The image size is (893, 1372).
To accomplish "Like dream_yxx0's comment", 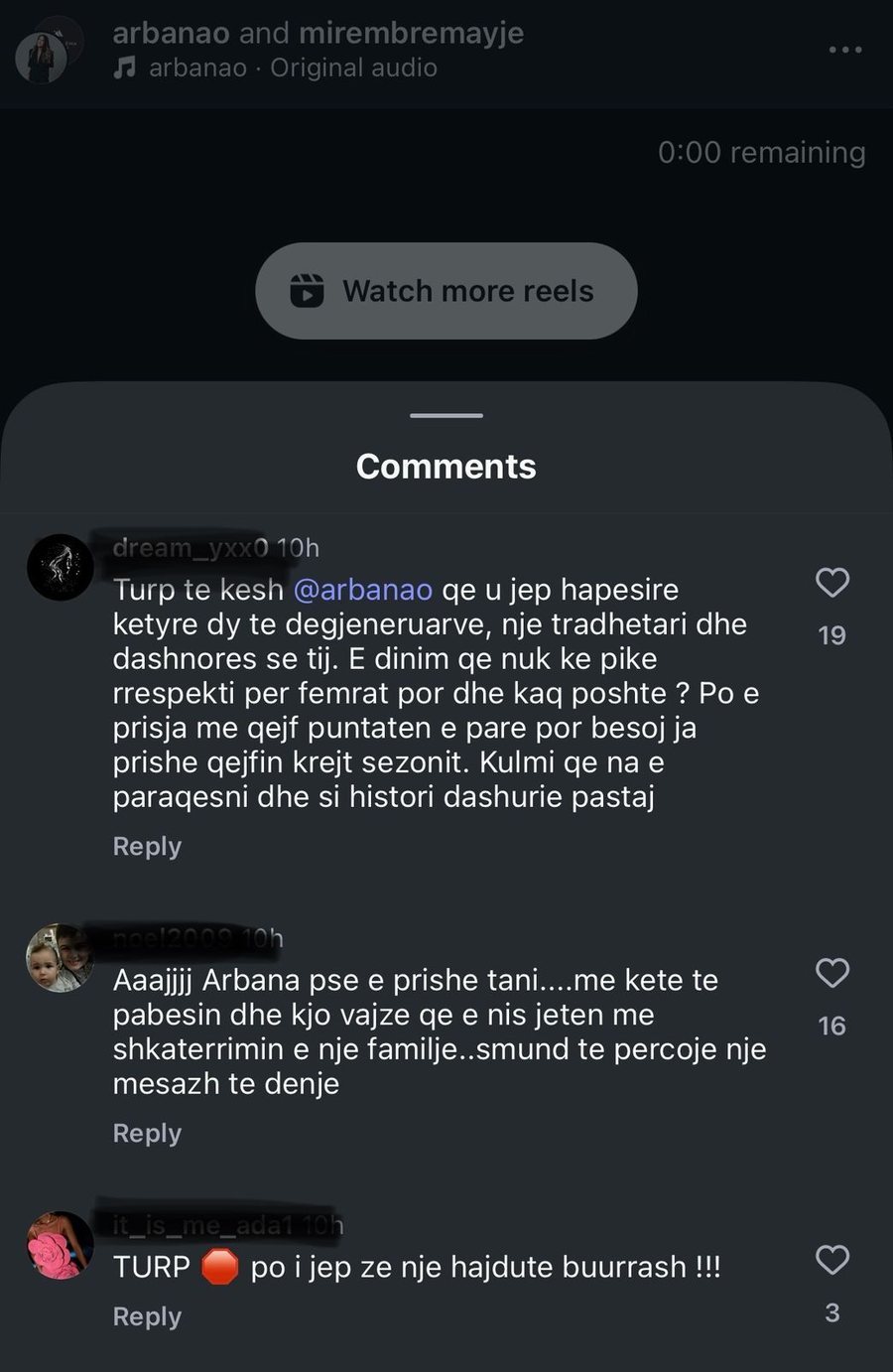I will pos(831,583).
